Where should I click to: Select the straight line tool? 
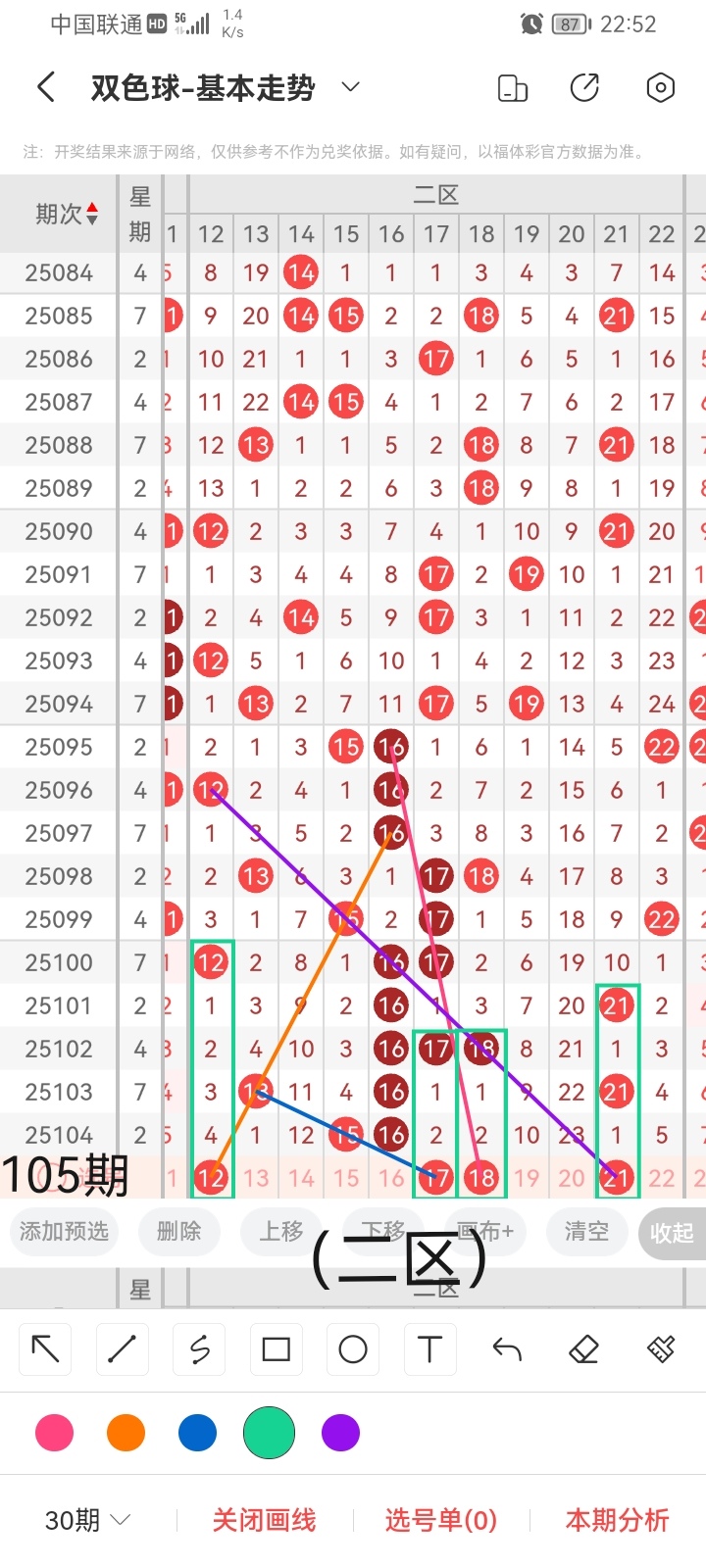point(122,1349)
